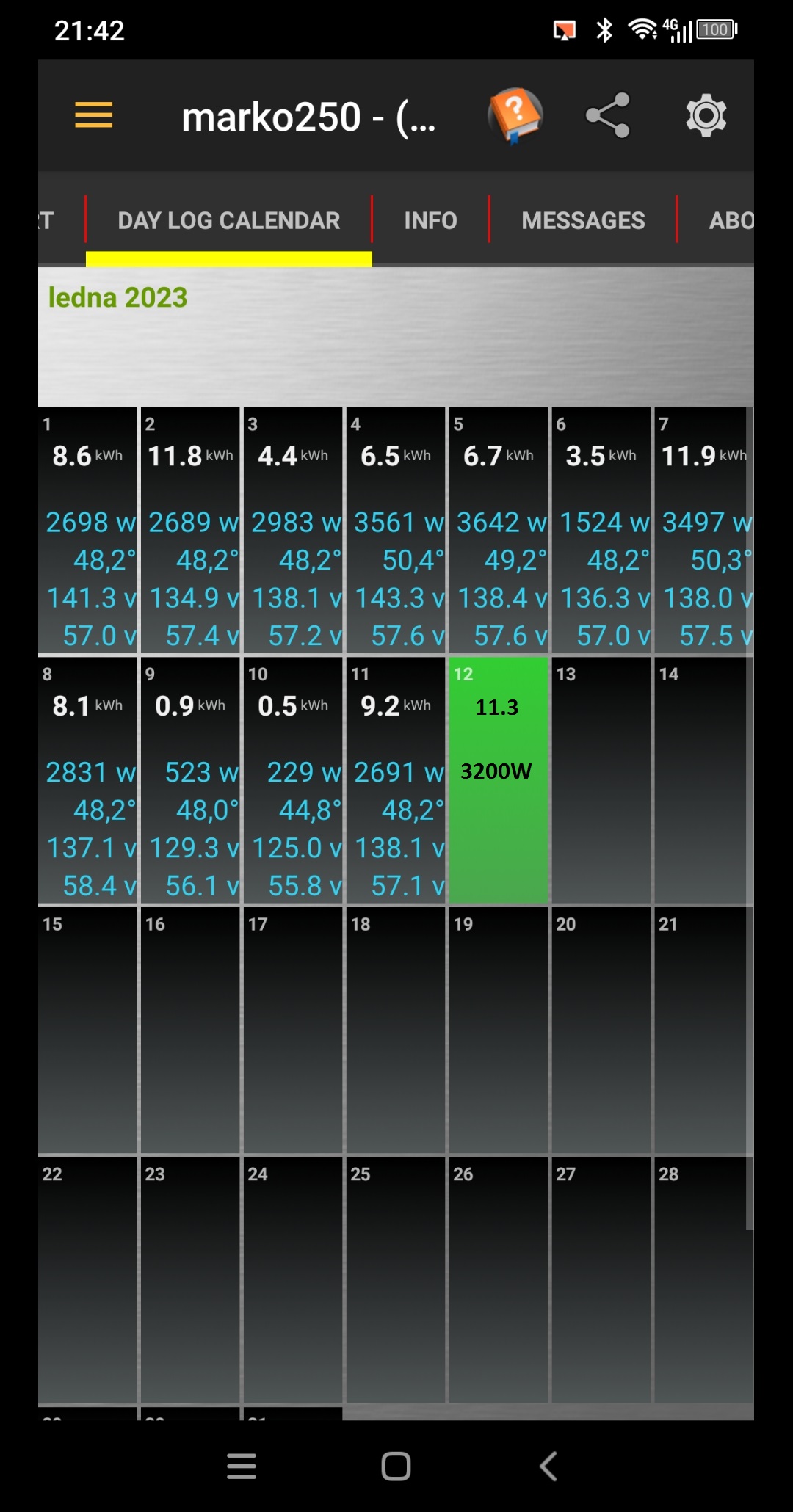793x1512 pixels.
Task: Select day 7 with 11.9 kWh
Action: (x=703, y=530)
